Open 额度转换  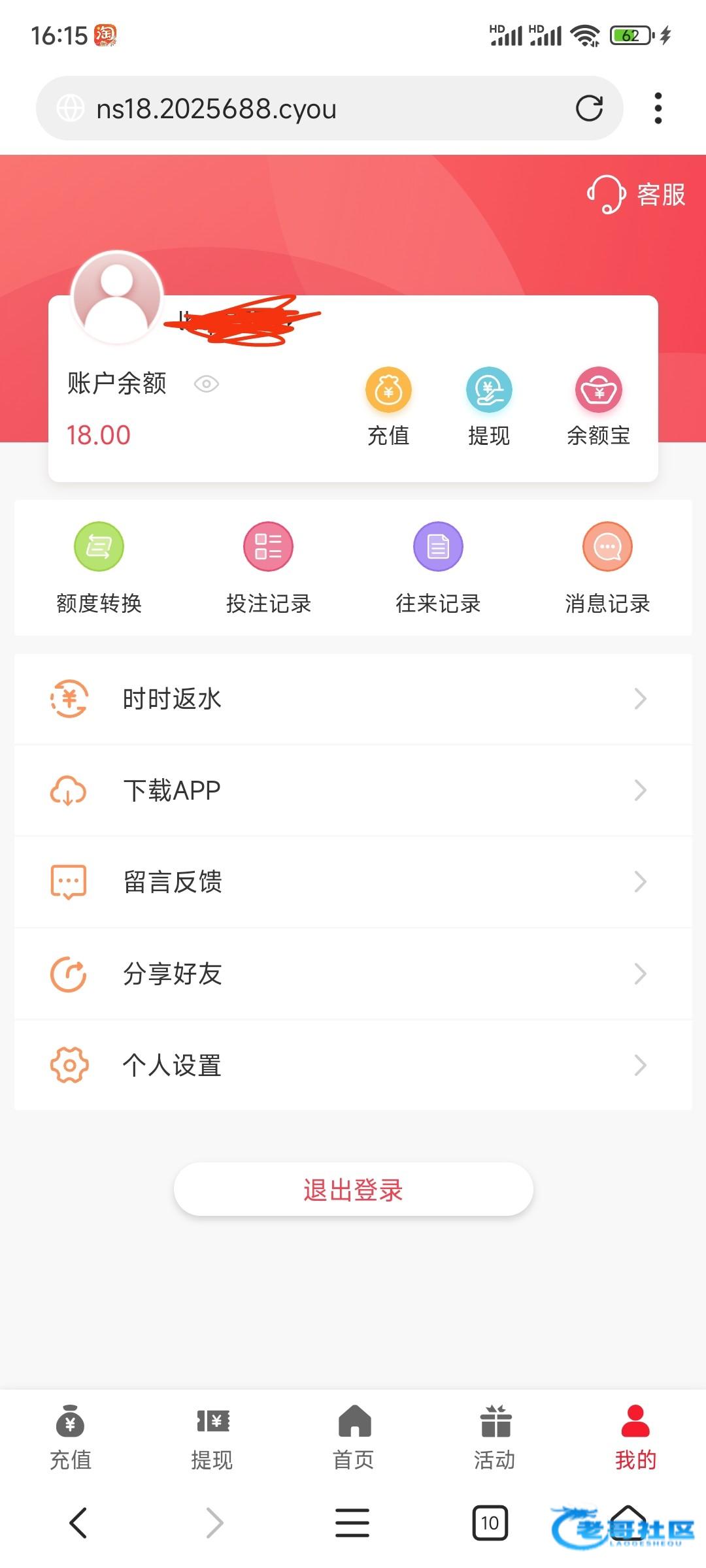[99, 567]
